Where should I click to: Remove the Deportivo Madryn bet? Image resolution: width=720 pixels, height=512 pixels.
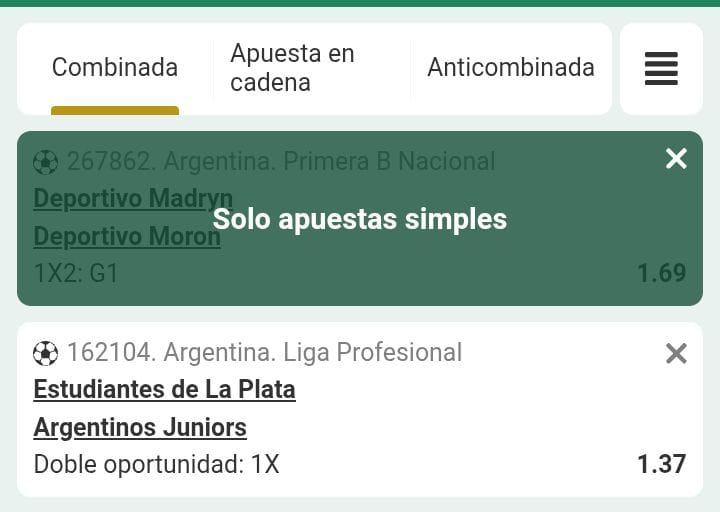tap(676, 158)
